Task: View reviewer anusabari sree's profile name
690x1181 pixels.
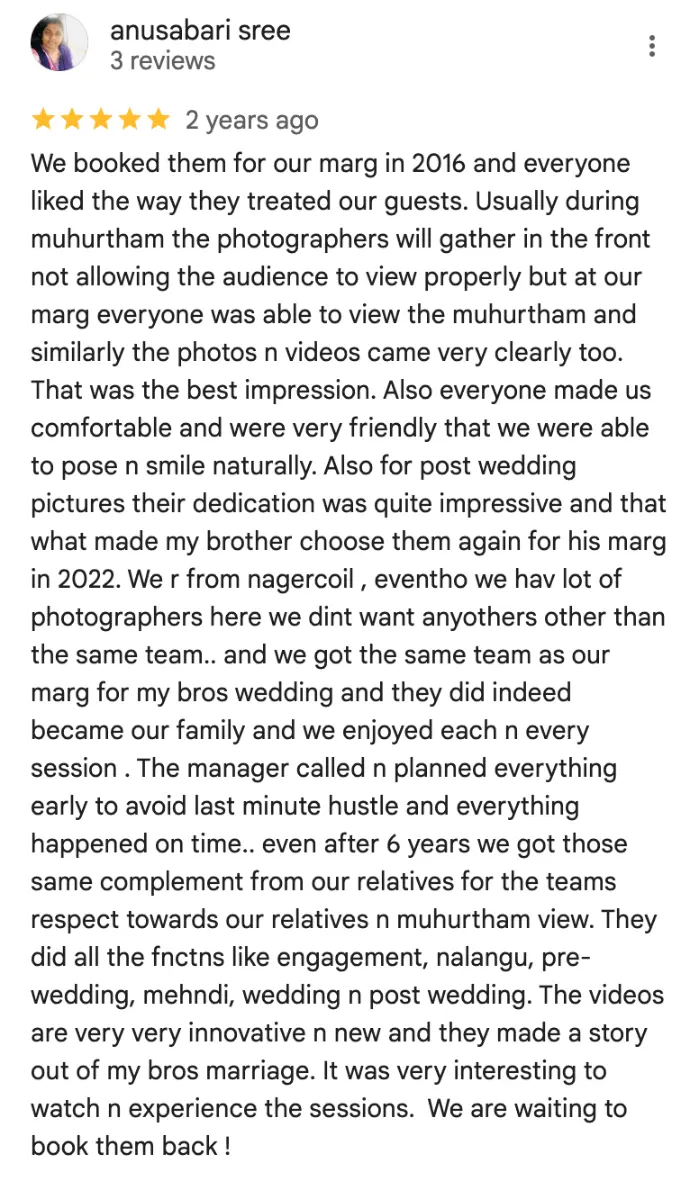Action: 200,30
